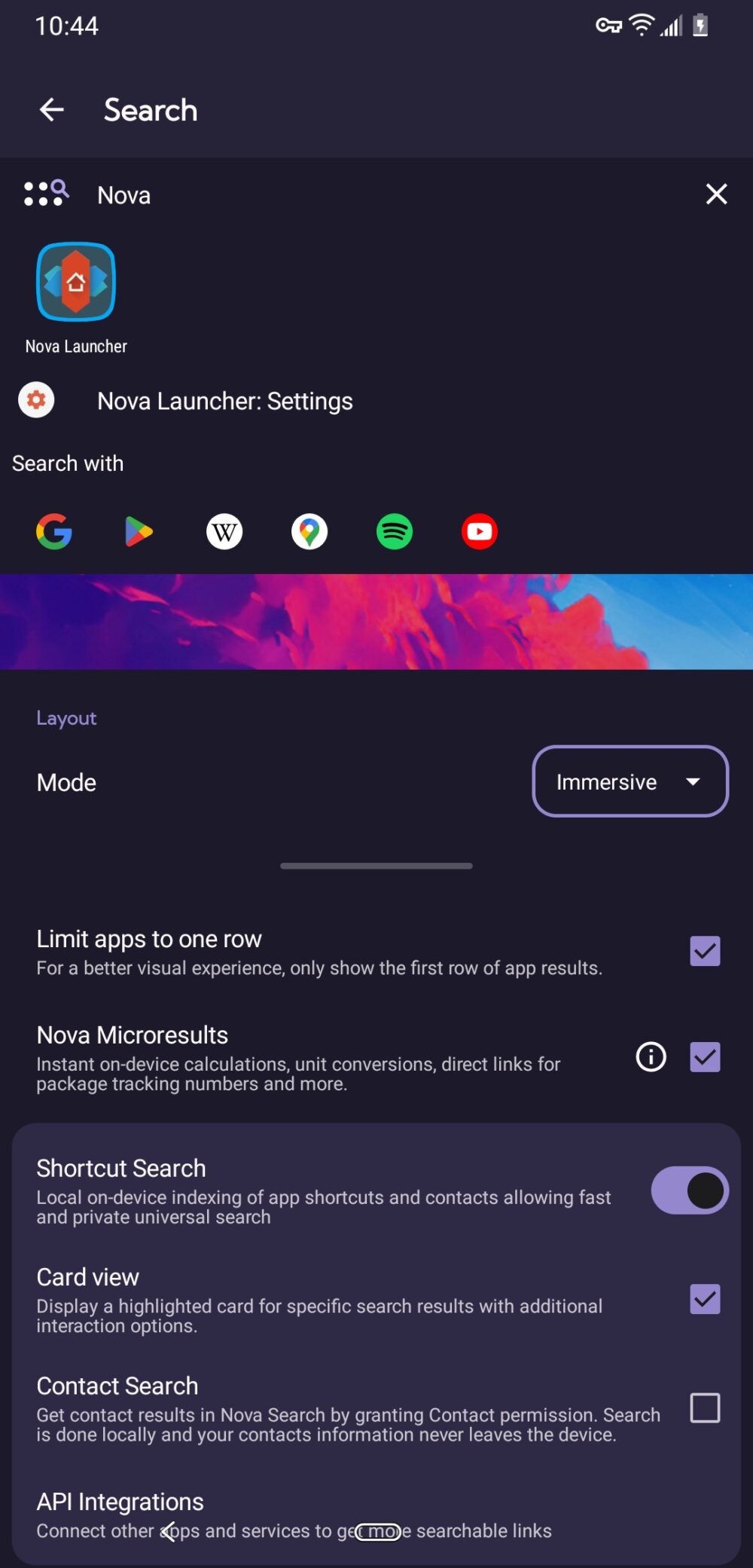The image size is (753, 1568).
Task: Search with YouTube
Action: pos(480,531)
